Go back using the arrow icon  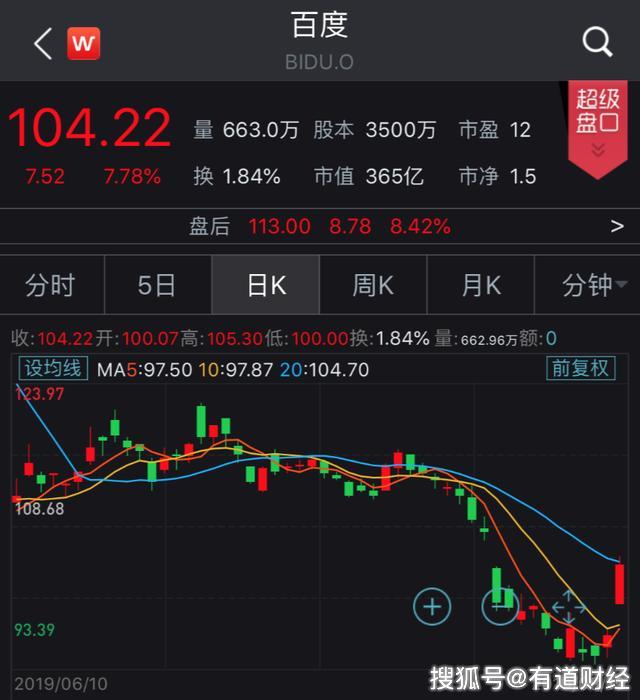tap(42, 43)
